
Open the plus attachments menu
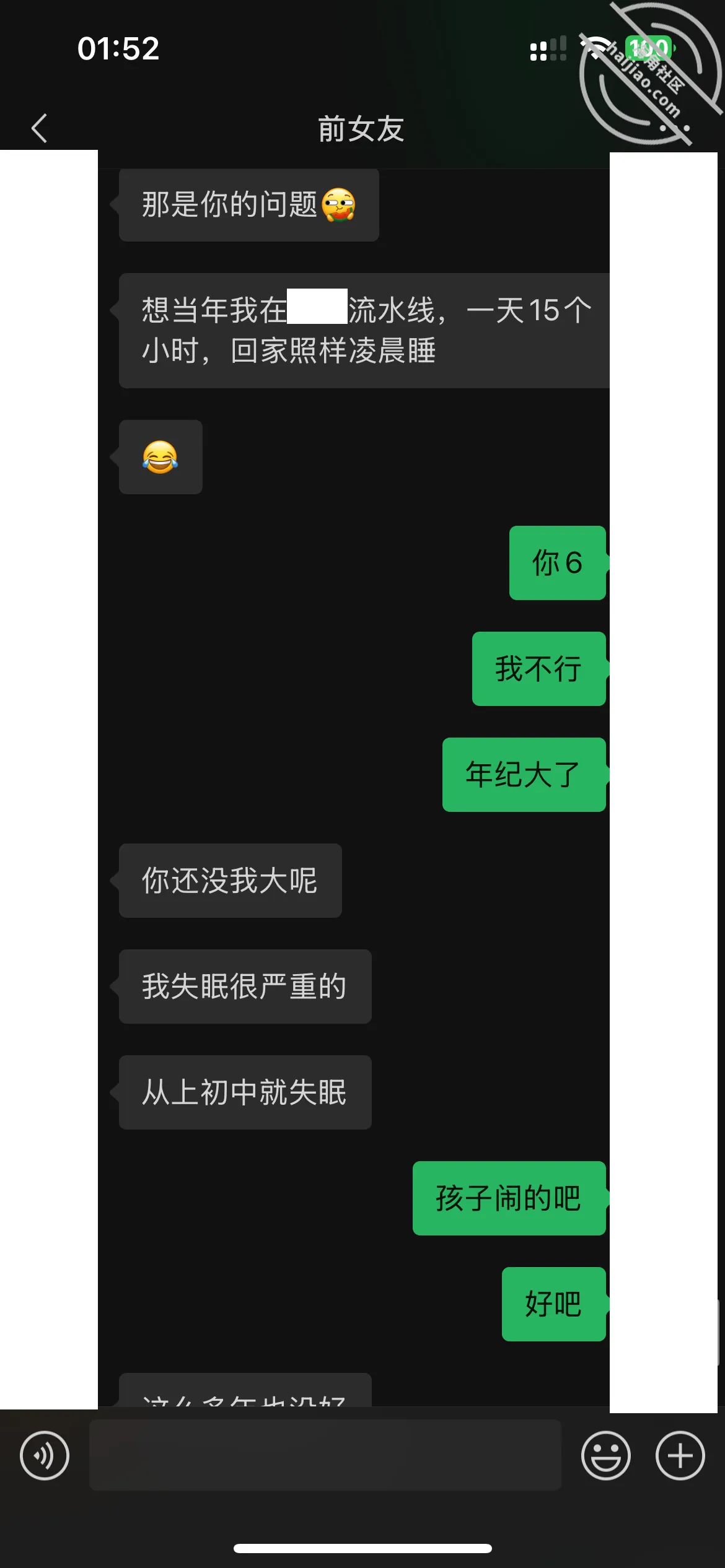680,1455
